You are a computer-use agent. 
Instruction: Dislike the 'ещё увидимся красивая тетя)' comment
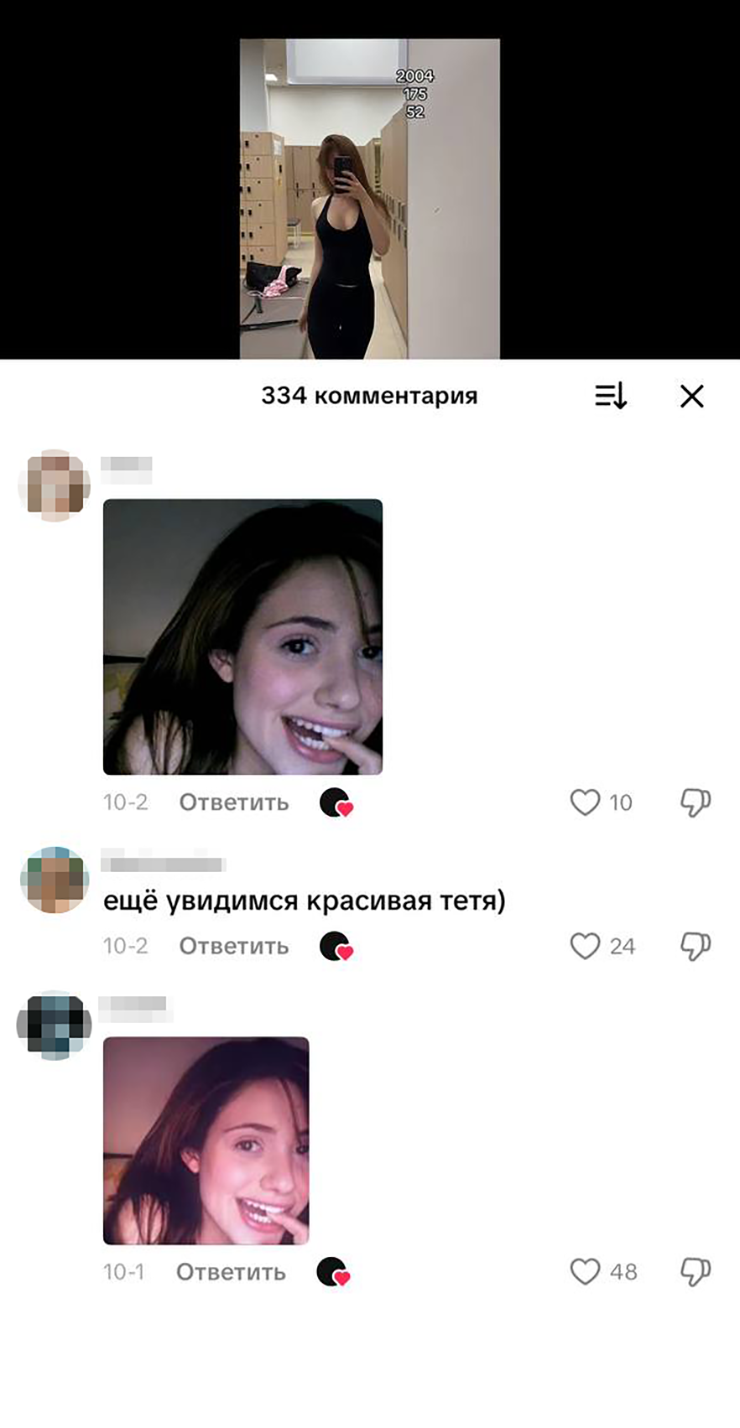point(695,946)
